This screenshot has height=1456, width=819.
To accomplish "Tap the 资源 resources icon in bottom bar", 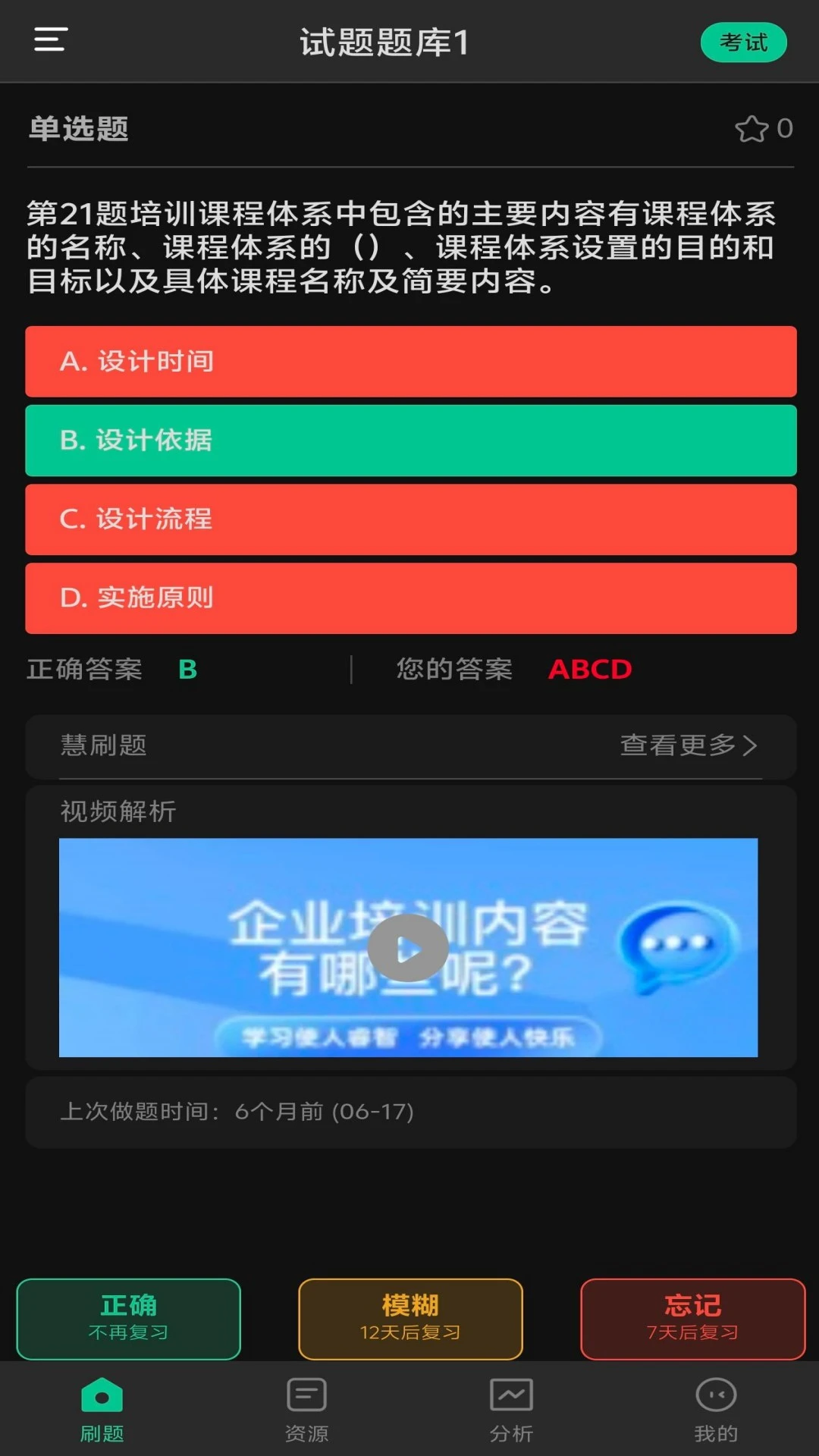I will 305,1409.
